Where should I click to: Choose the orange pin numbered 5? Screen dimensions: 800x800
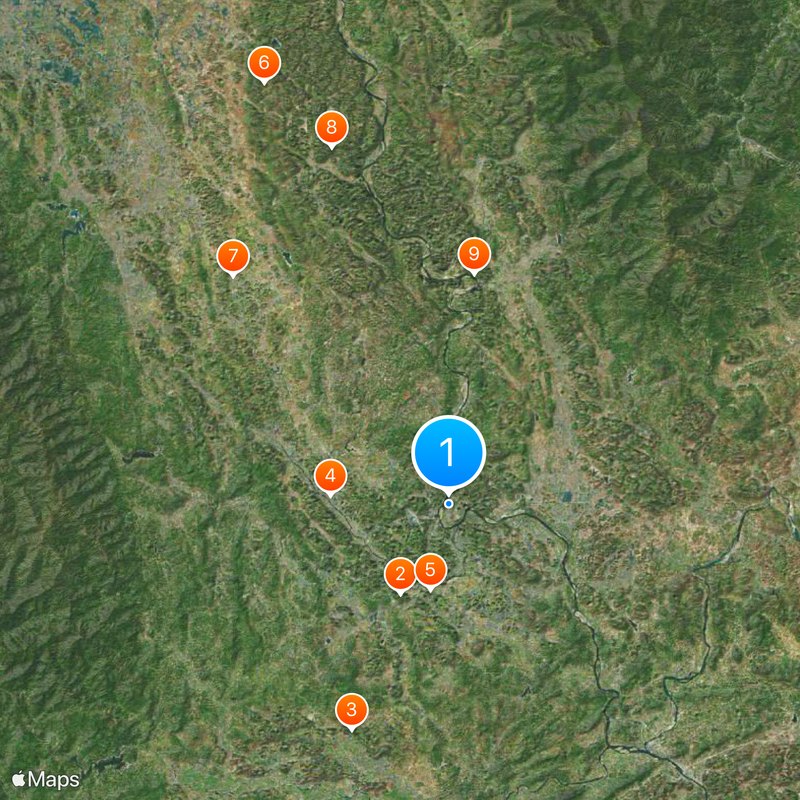430,570
